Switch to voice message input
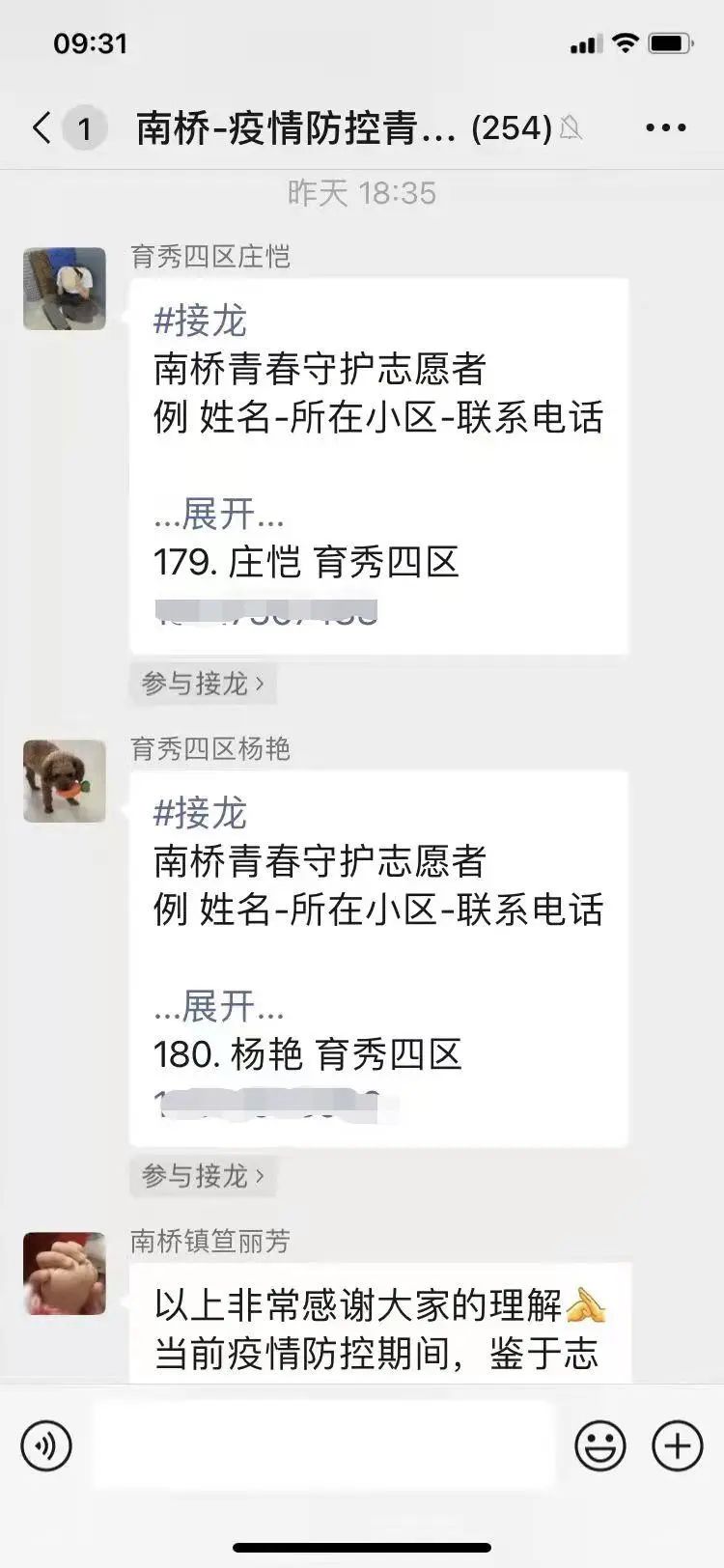The width and height of the screenshot is (724, 1568). point(46,1445)
